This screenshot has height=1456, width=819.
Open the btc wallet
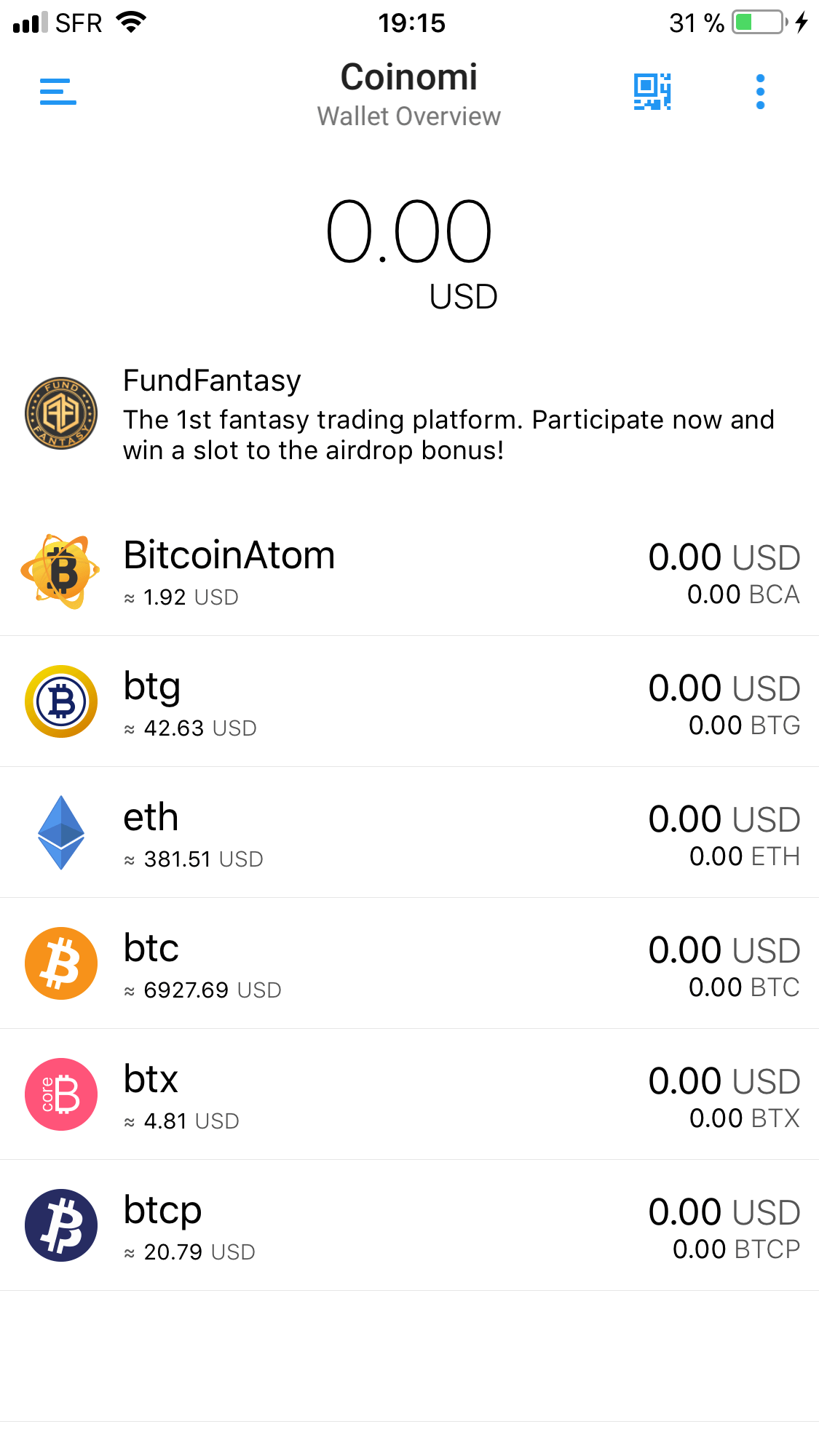click(x=409, y=963)
